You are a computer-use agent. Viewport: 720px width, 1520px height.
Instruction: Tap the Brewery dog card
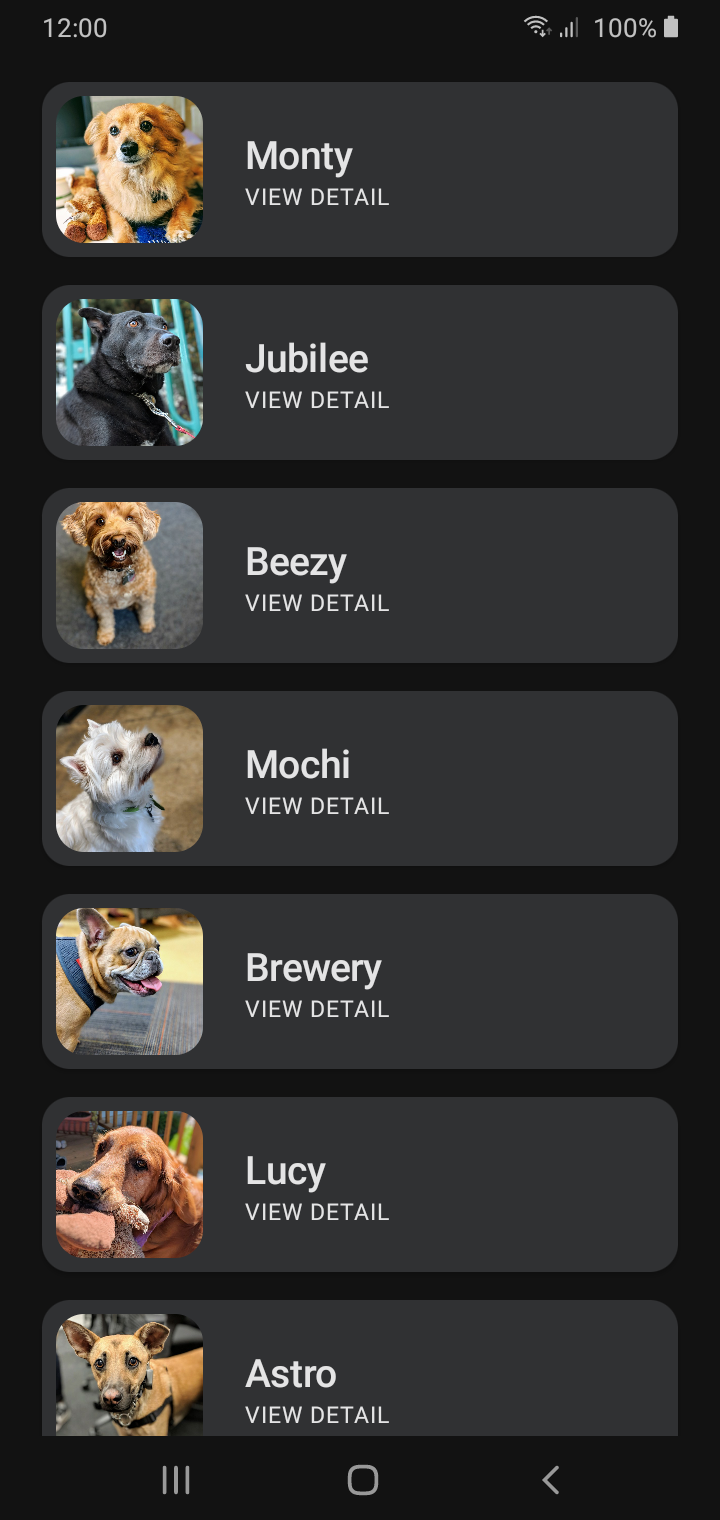point(360,982)
